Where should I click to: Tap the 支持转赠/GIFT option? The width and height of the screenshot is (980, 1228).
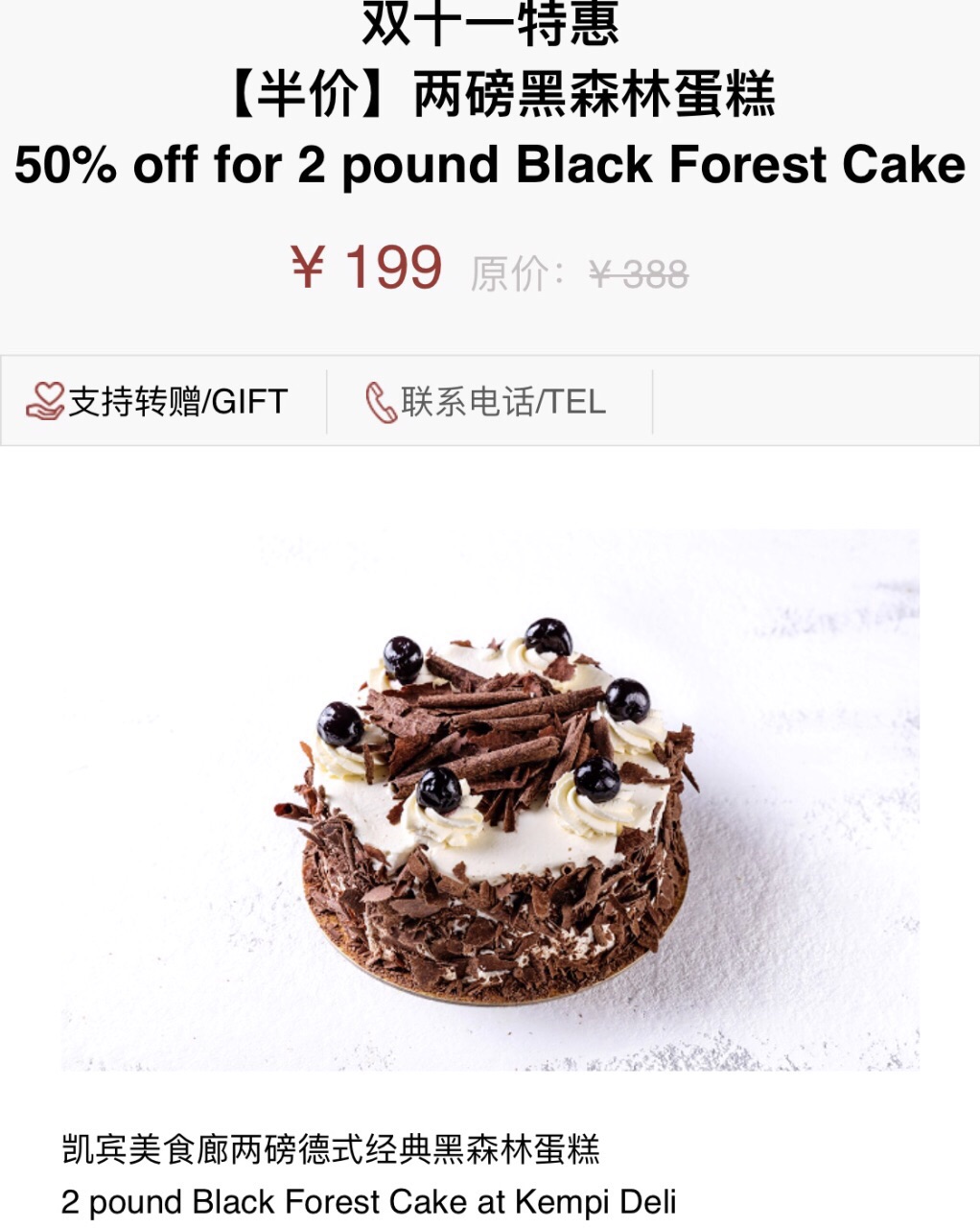(158, 402)
